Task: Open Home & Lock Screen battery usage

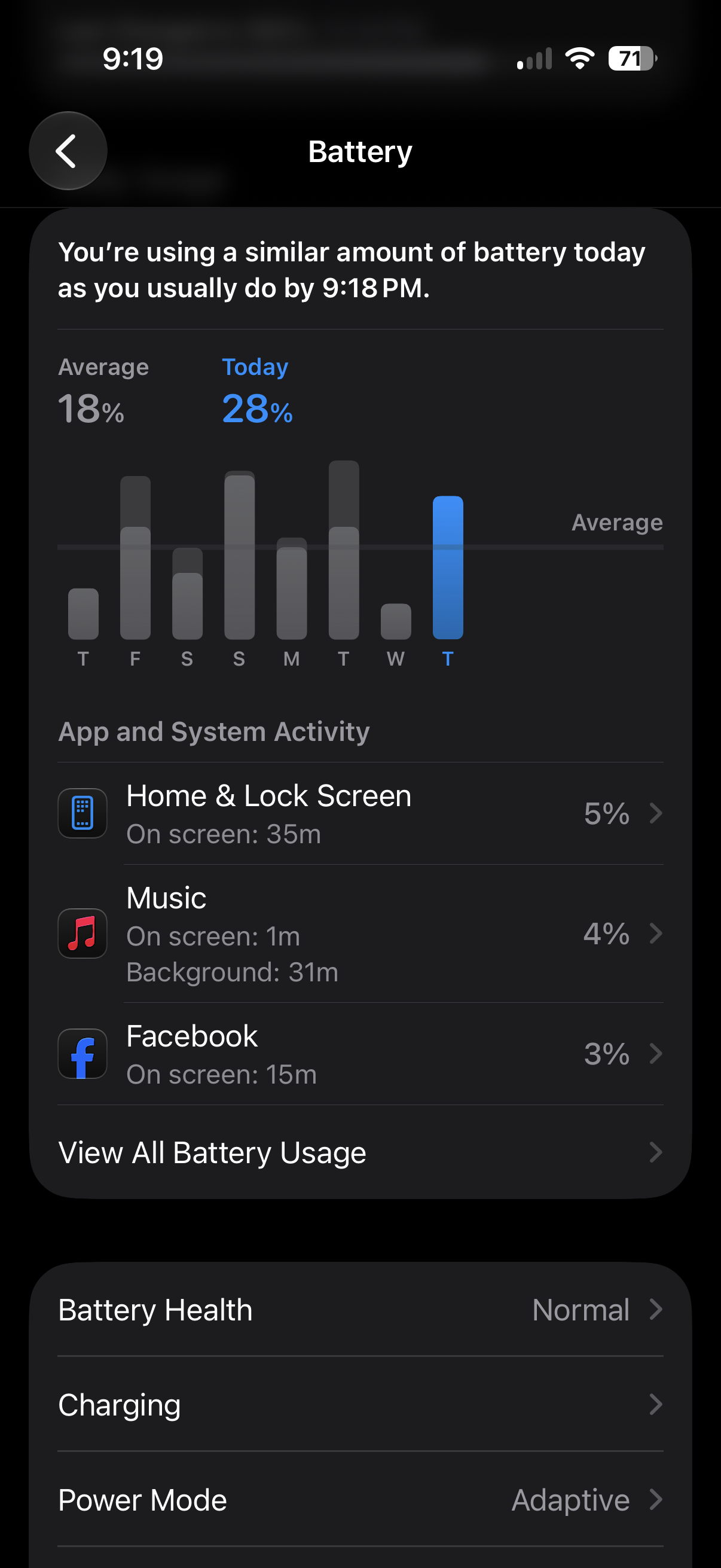Action: 360,813
